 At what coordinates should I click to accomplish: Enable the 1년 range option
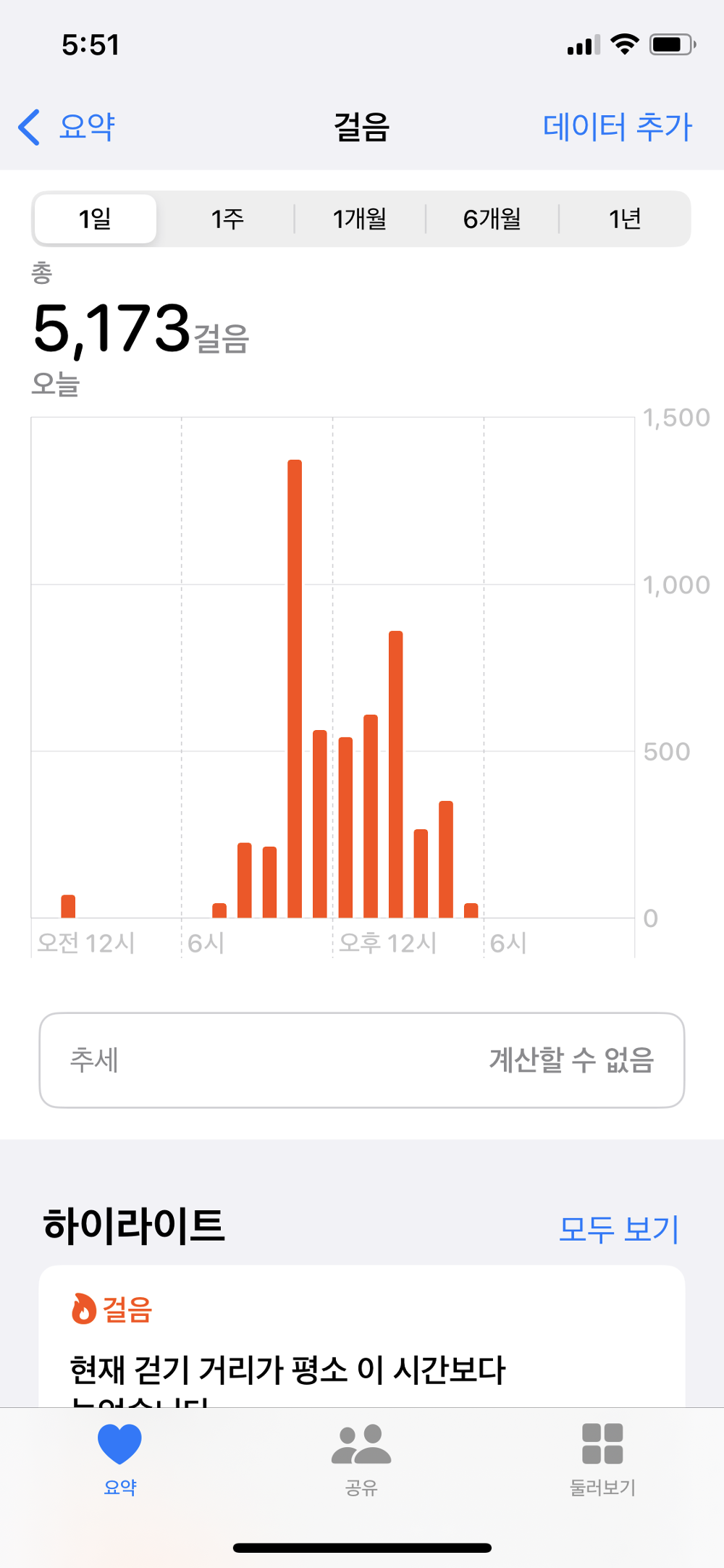pos(624,218)
